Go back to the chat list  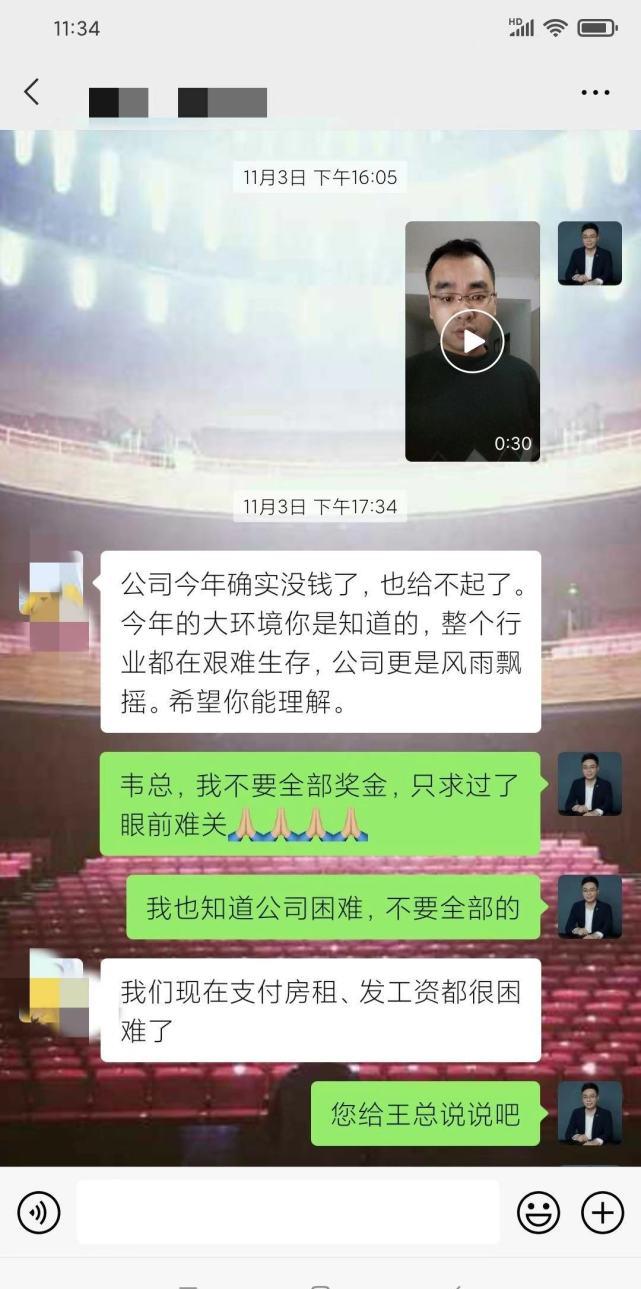coord(32,92)
